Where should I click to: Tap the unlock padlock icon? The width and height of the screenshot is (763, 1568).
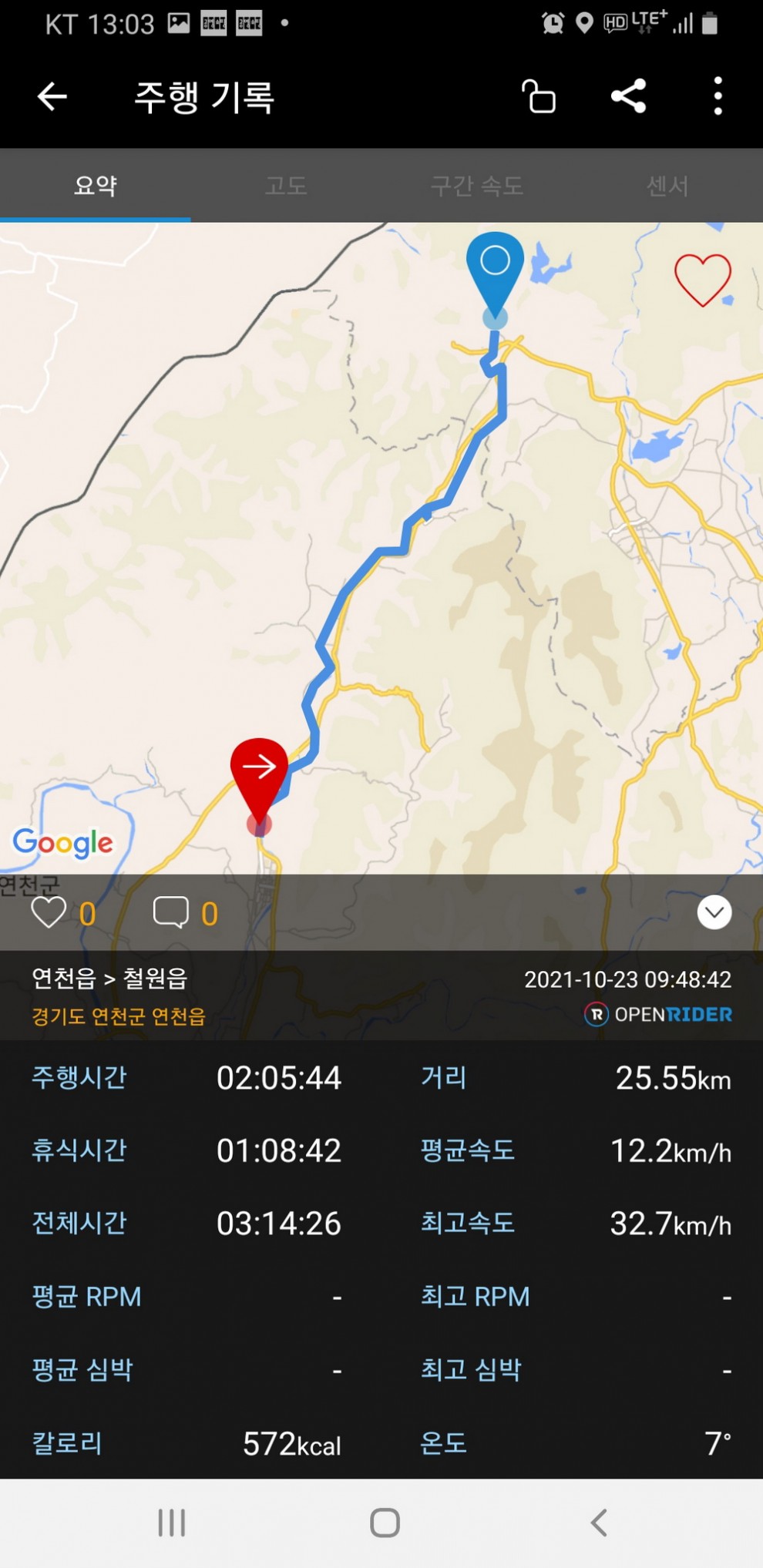coord(539,96)
